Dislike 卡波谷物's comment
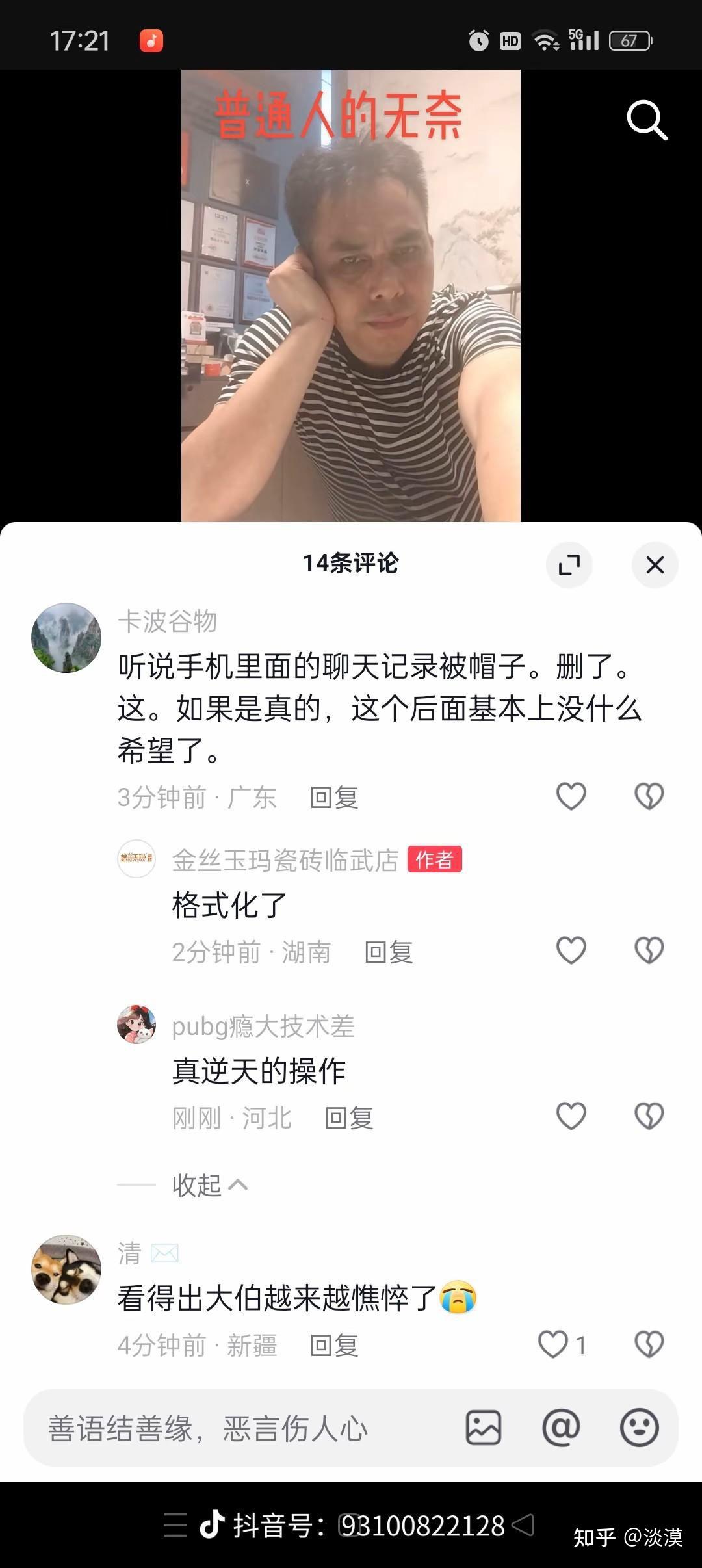 point(649,796)
